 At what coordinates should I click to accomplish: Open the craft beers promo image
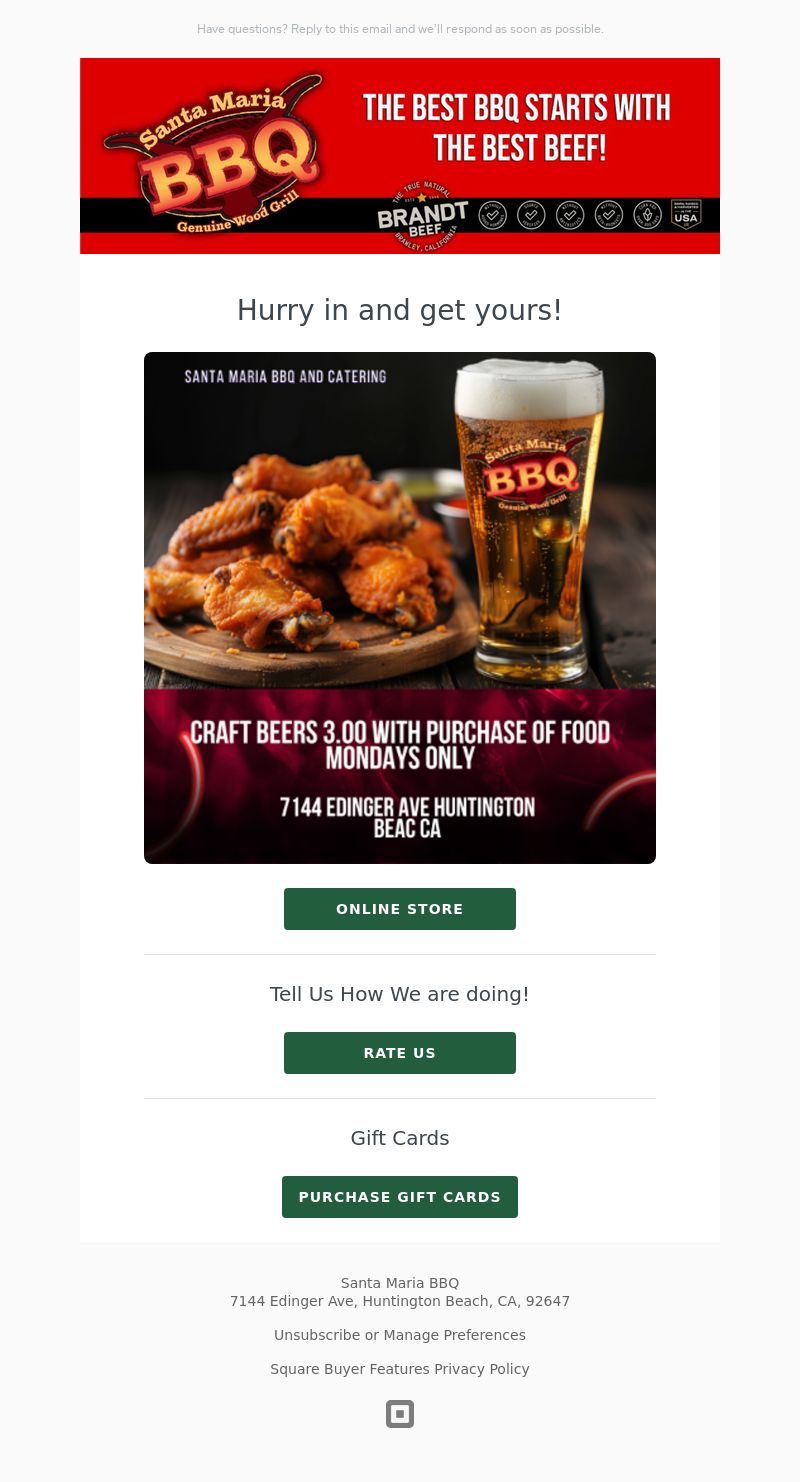[x=400, y=608]
